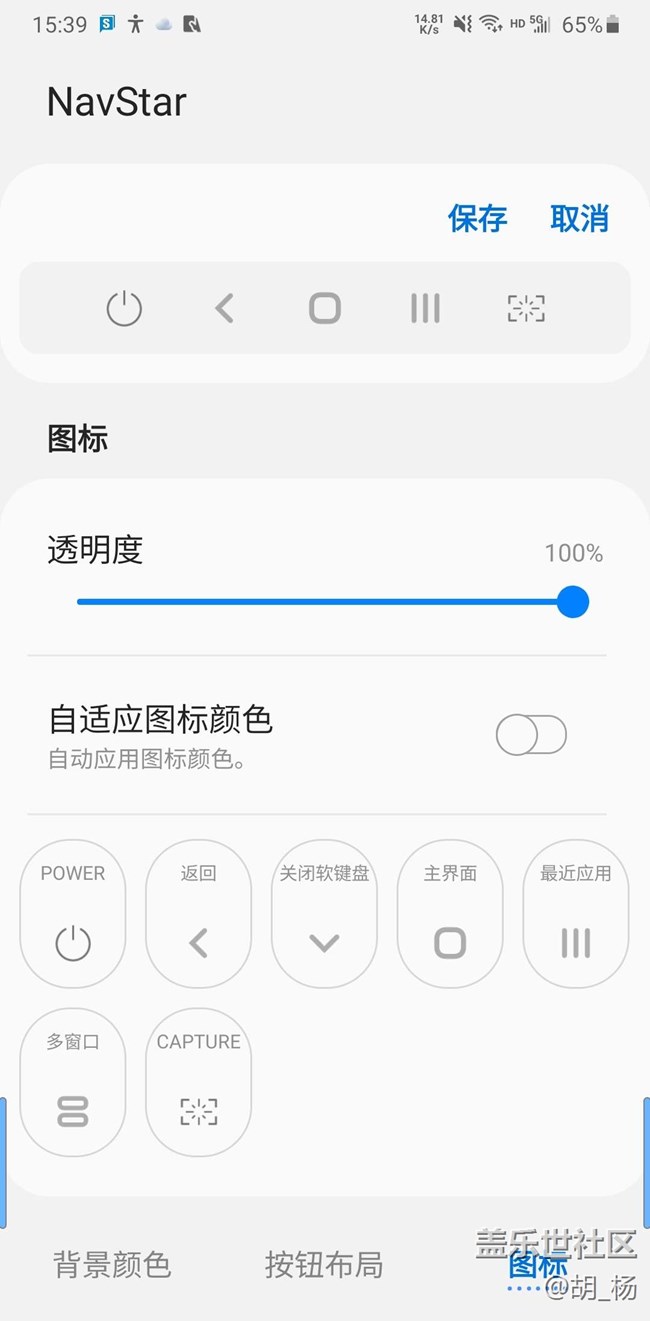Tap the home square in preview bar
This screenshot has width=650, height=1321.
pos(325,308)
